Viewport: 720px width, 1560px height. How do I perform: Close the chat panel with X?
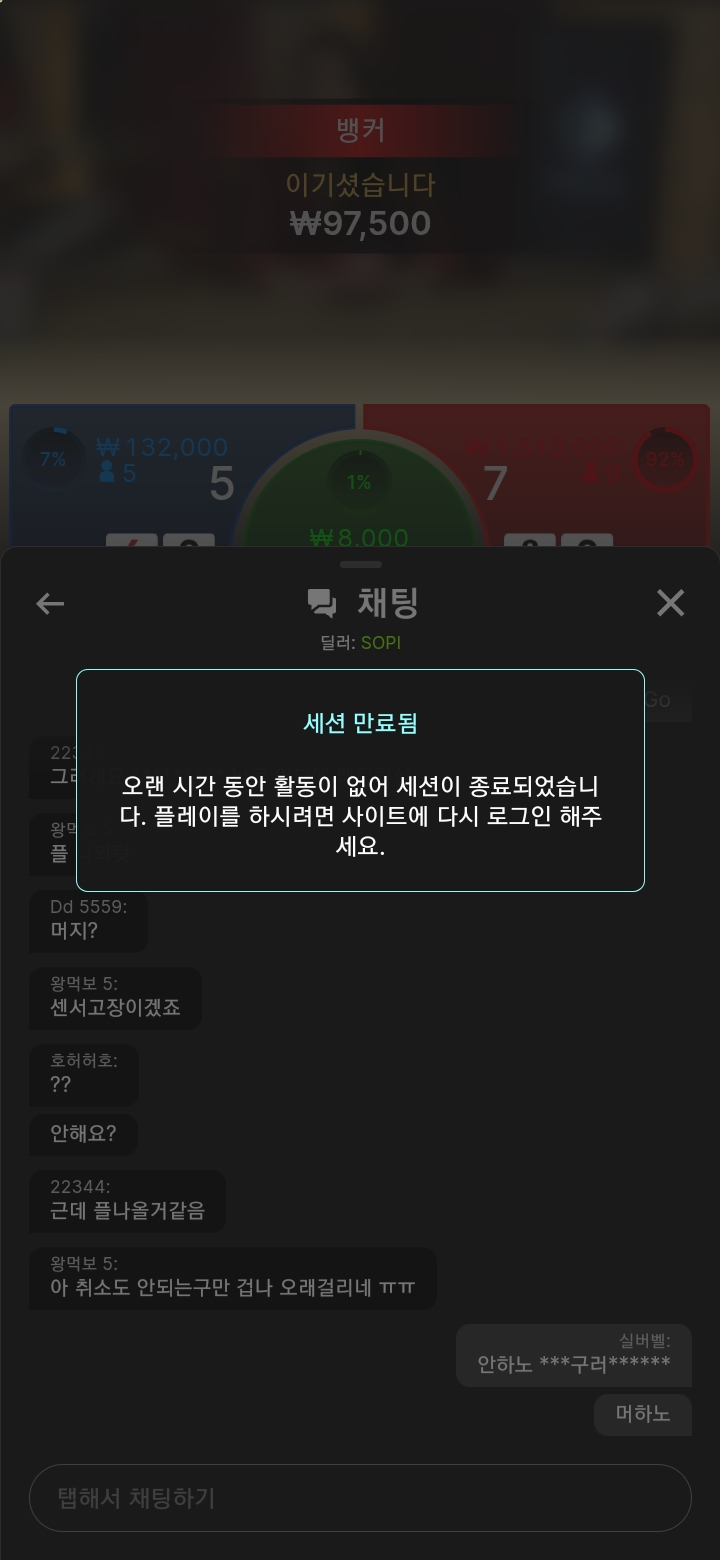click(670, 602)
